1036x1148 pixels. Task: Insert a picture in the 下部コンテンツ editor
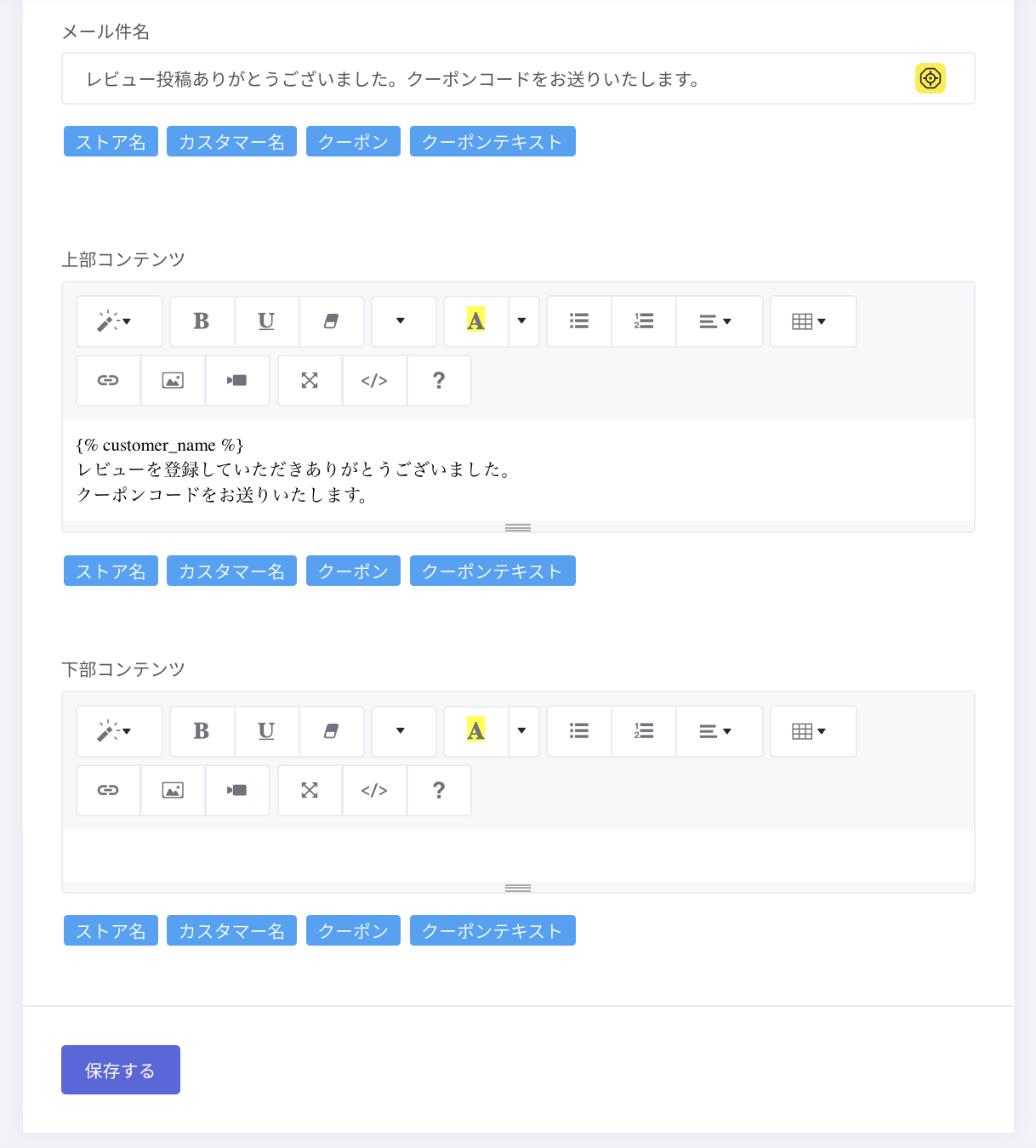173,790
